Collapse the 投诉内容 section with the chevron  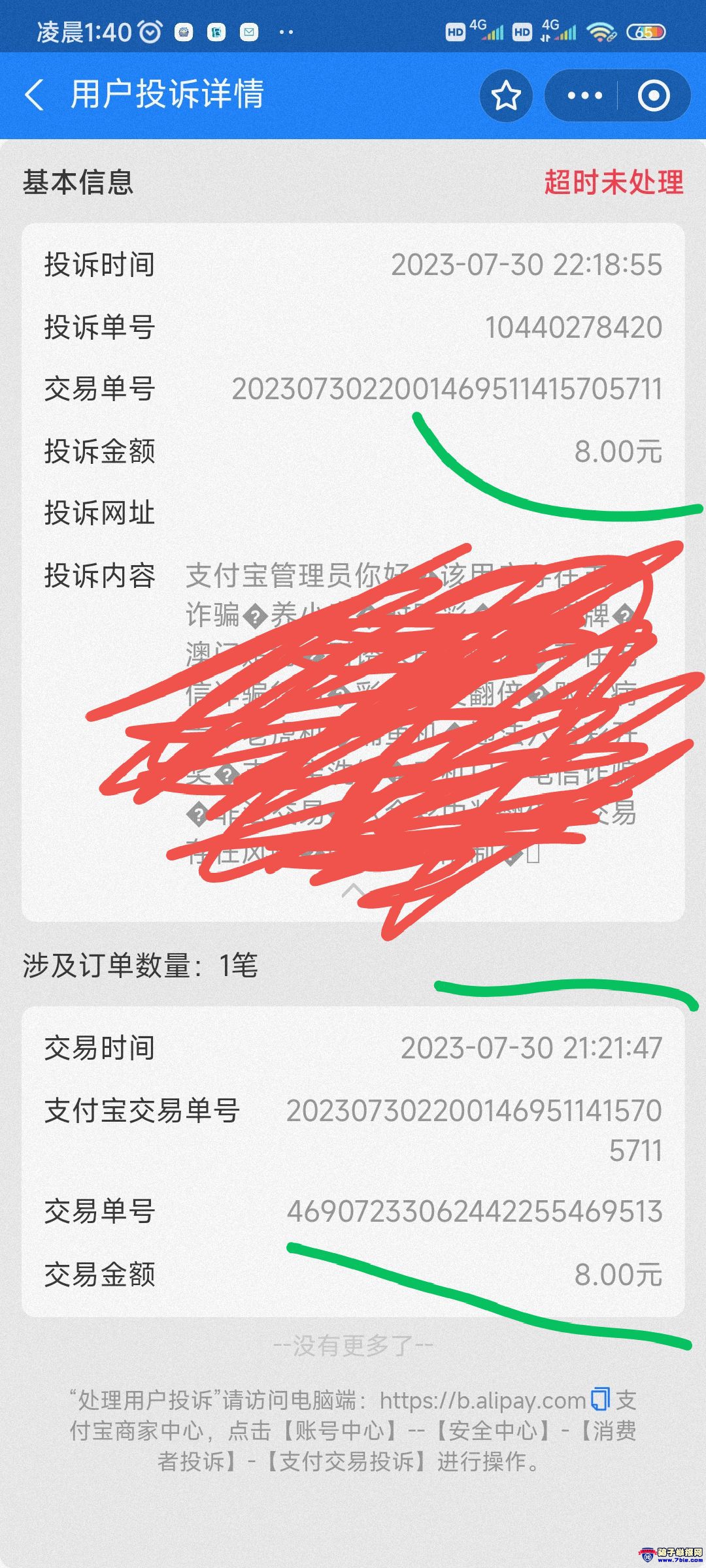click(353, 890)
